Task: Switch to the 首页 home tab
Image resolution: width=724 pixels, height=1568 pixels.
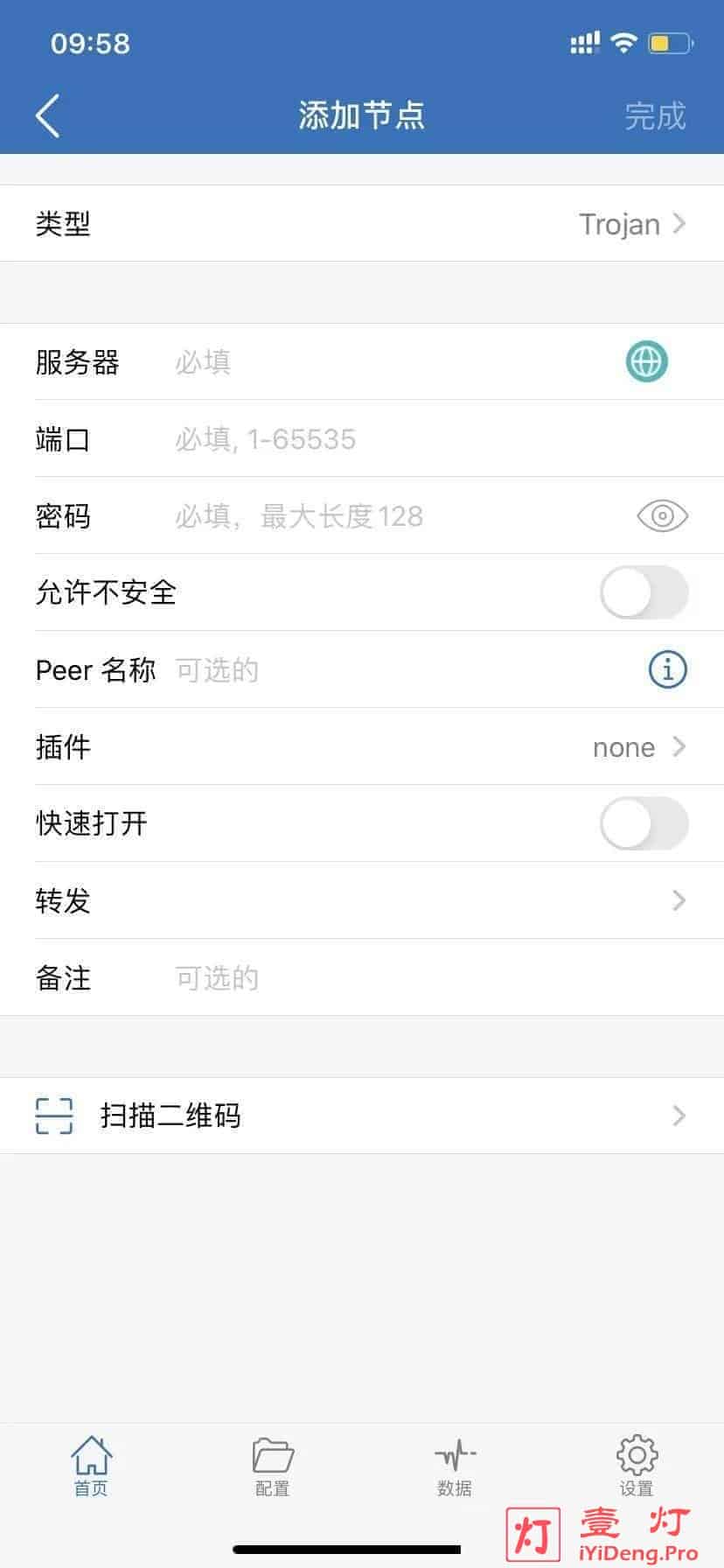Action: pos(91,1466)
